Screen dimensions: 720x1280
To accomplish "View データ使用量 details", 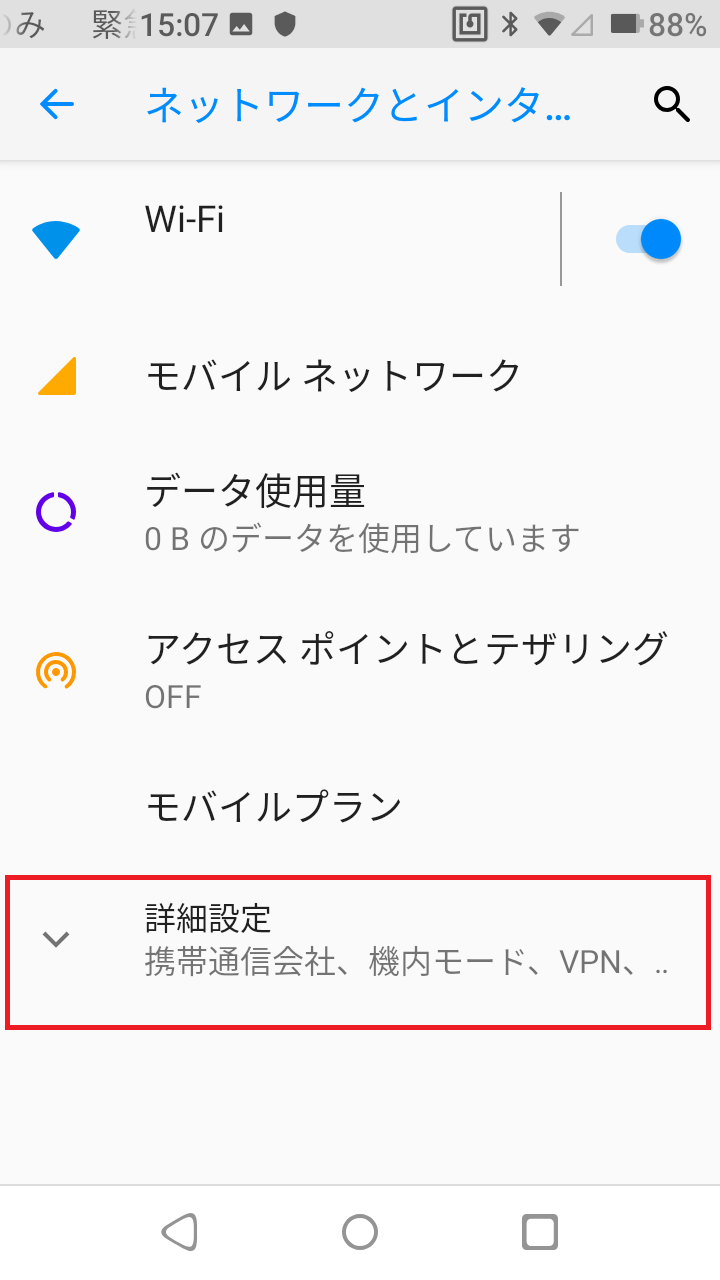I will 360,514.
